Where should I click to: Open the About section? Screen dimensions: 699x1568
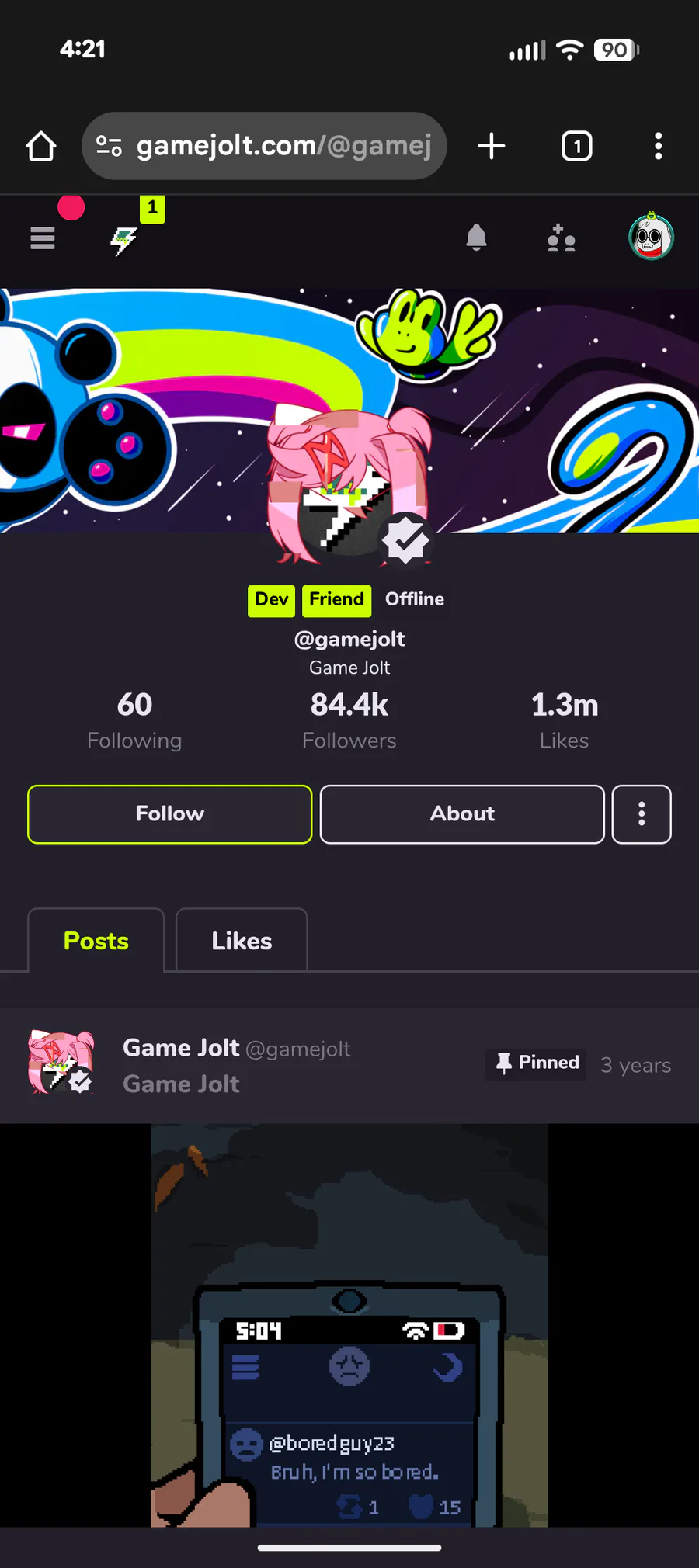click(x=462, y=813)
